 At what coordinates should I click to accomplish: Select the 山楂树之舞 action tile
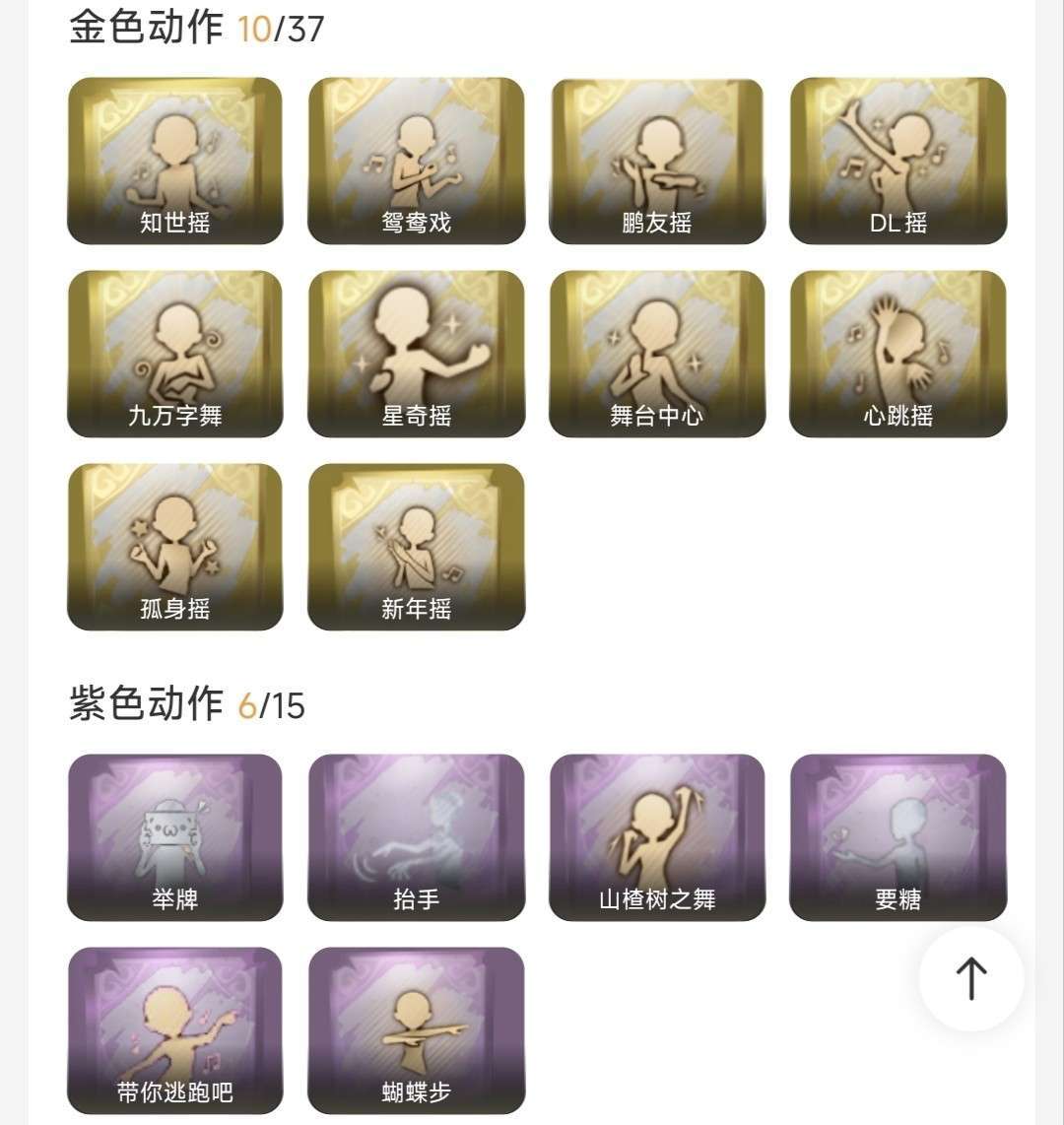click(657, 837)
